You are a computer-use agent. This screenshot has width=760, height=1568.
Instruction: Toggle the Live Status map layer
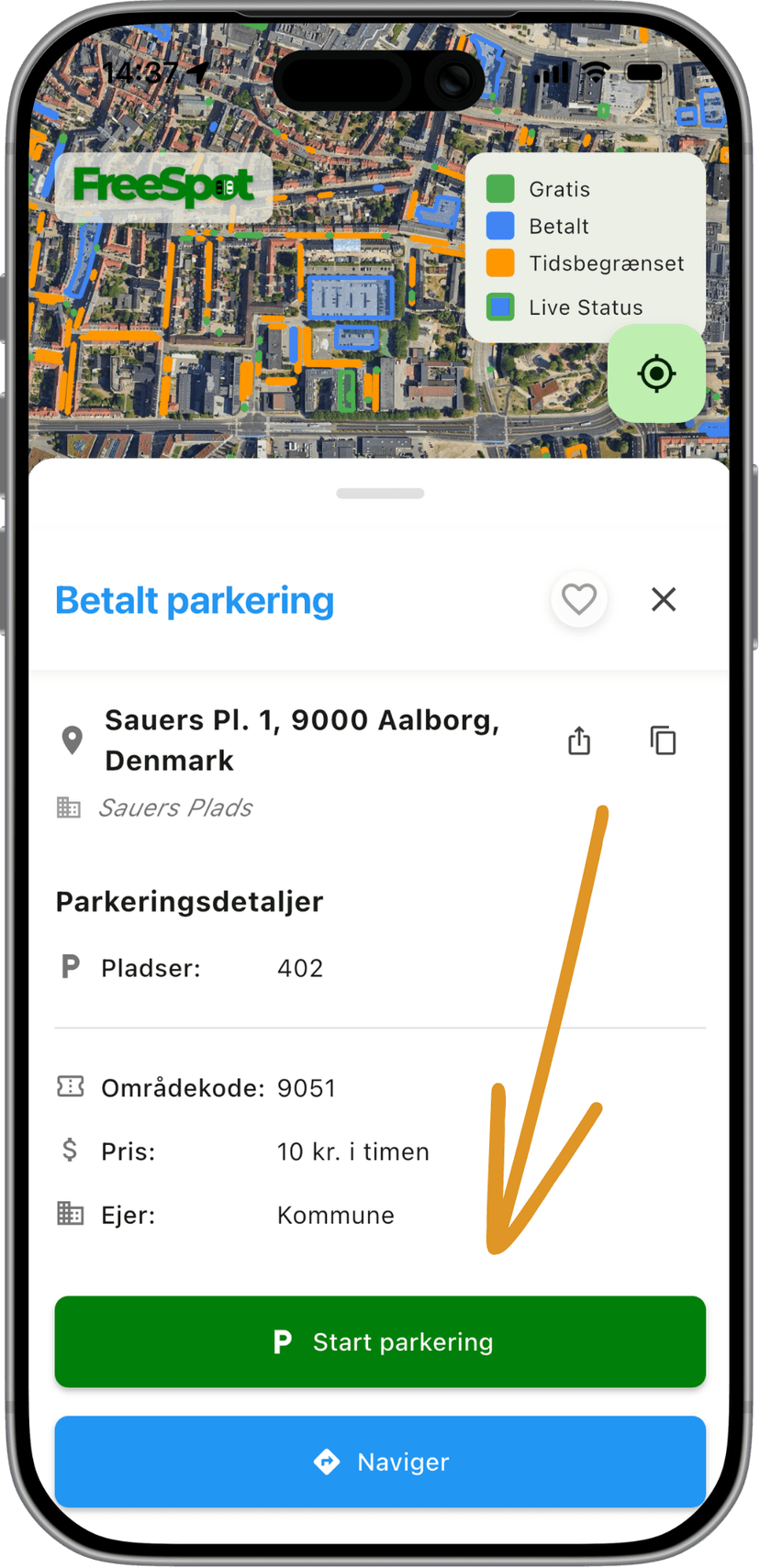[x=500, y=307]
